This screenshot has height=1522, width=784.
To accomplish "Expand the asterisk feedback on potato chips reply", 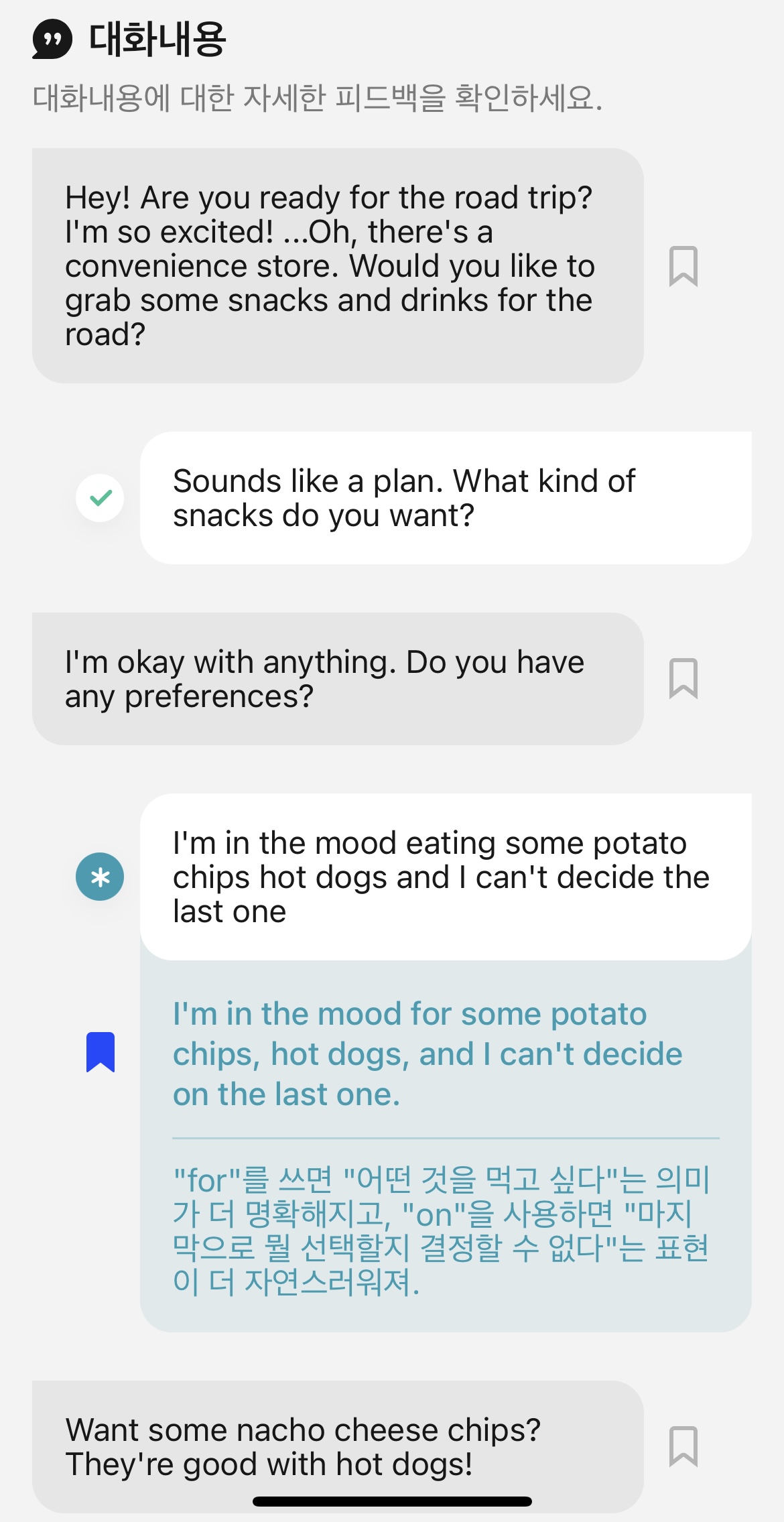I will tap(99, 875).
